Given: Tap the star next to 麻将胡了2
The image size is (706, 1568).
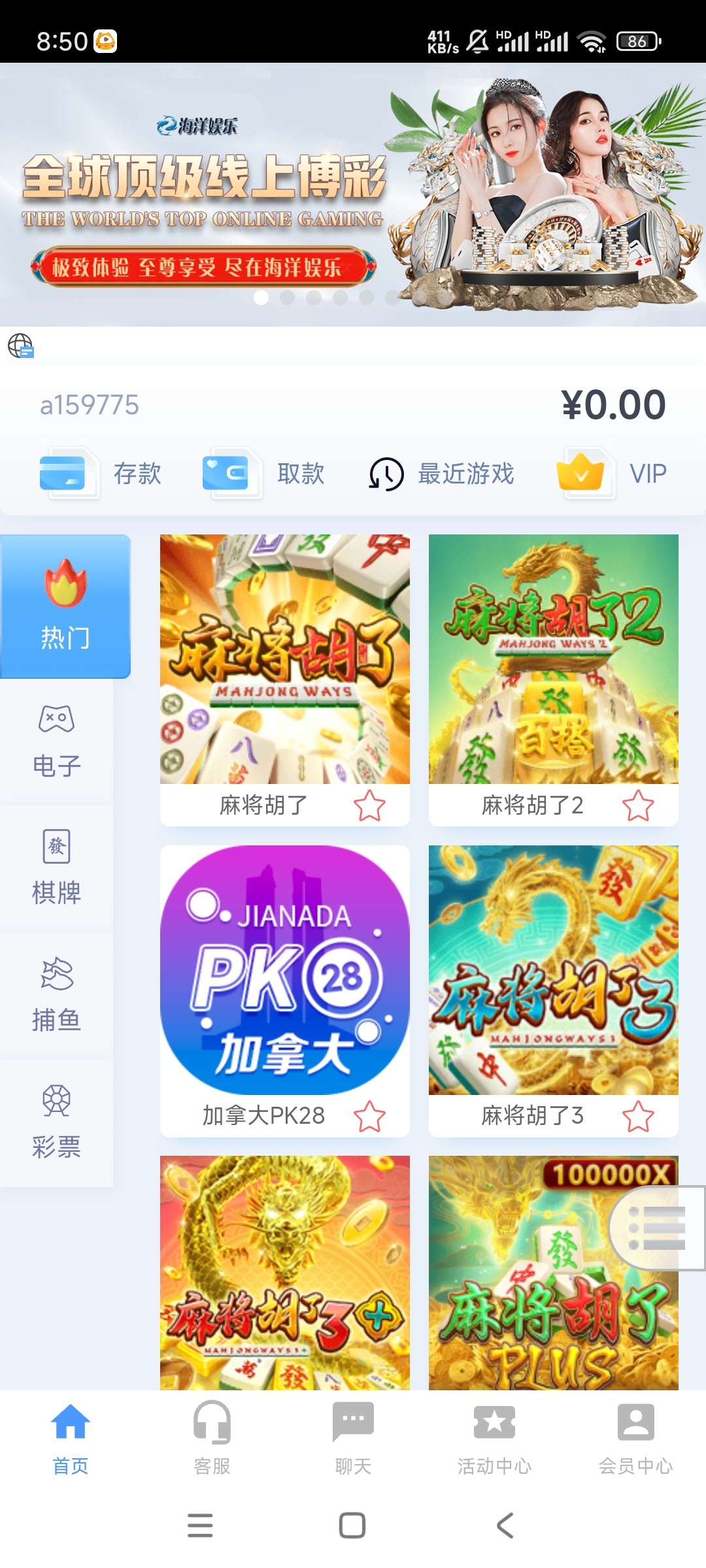Looking at the screenshot, I should [638, 806].
